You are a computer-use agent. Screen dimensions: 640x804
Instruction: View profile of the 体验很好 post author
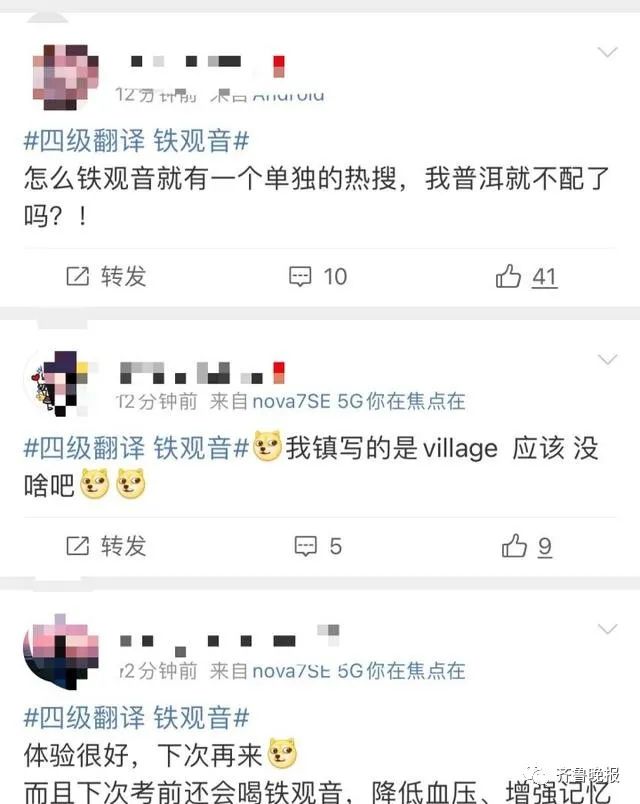coord(58,653)
